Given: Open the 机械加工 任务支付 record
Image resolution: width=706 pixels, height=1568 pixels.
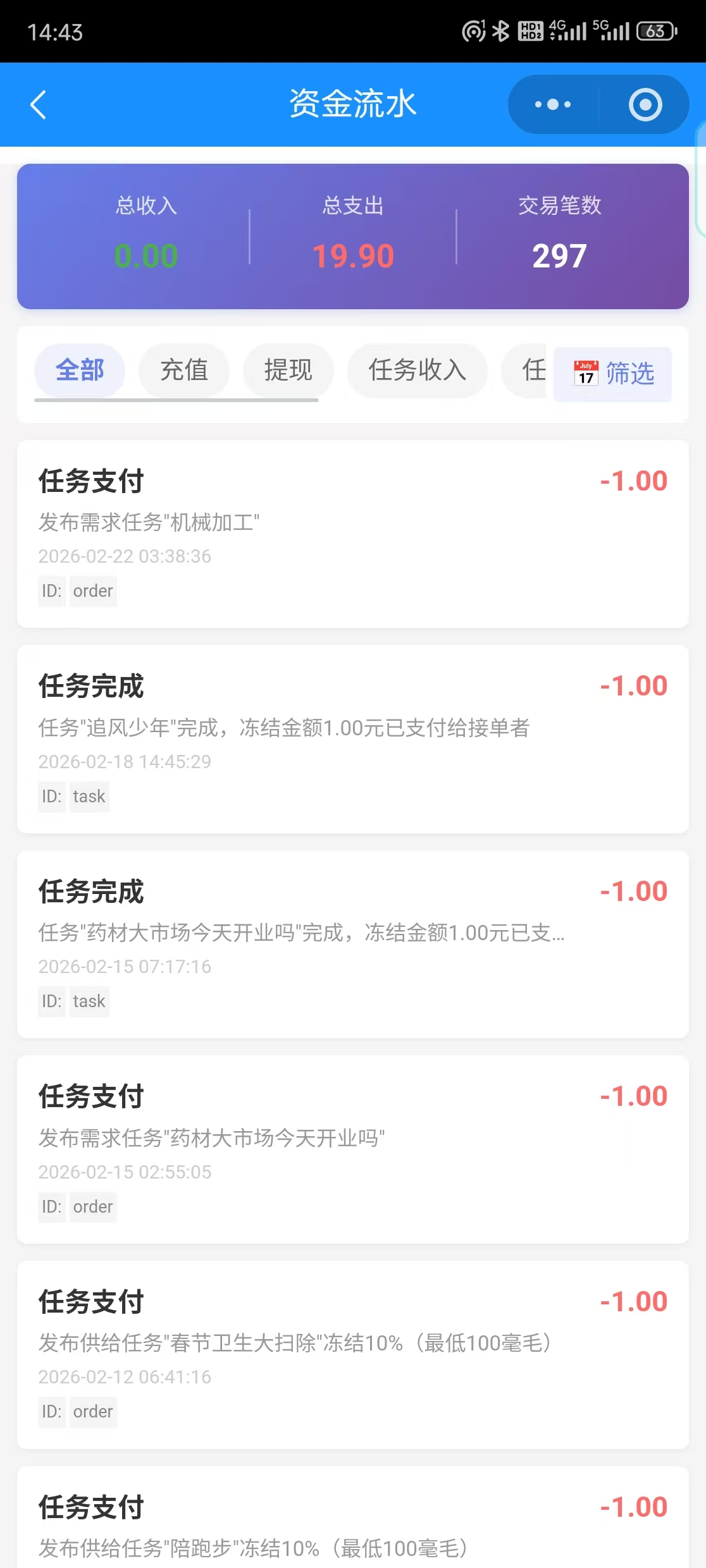Looking at the screenshot, I should [353, 534].
